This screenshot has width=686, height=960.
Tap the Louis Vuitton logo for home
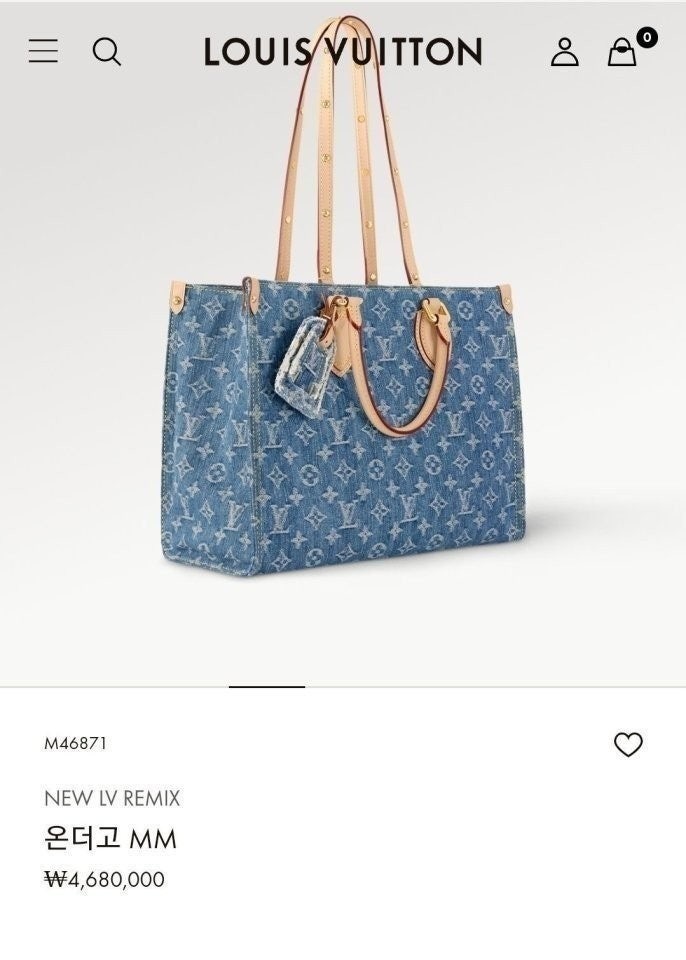343,51
